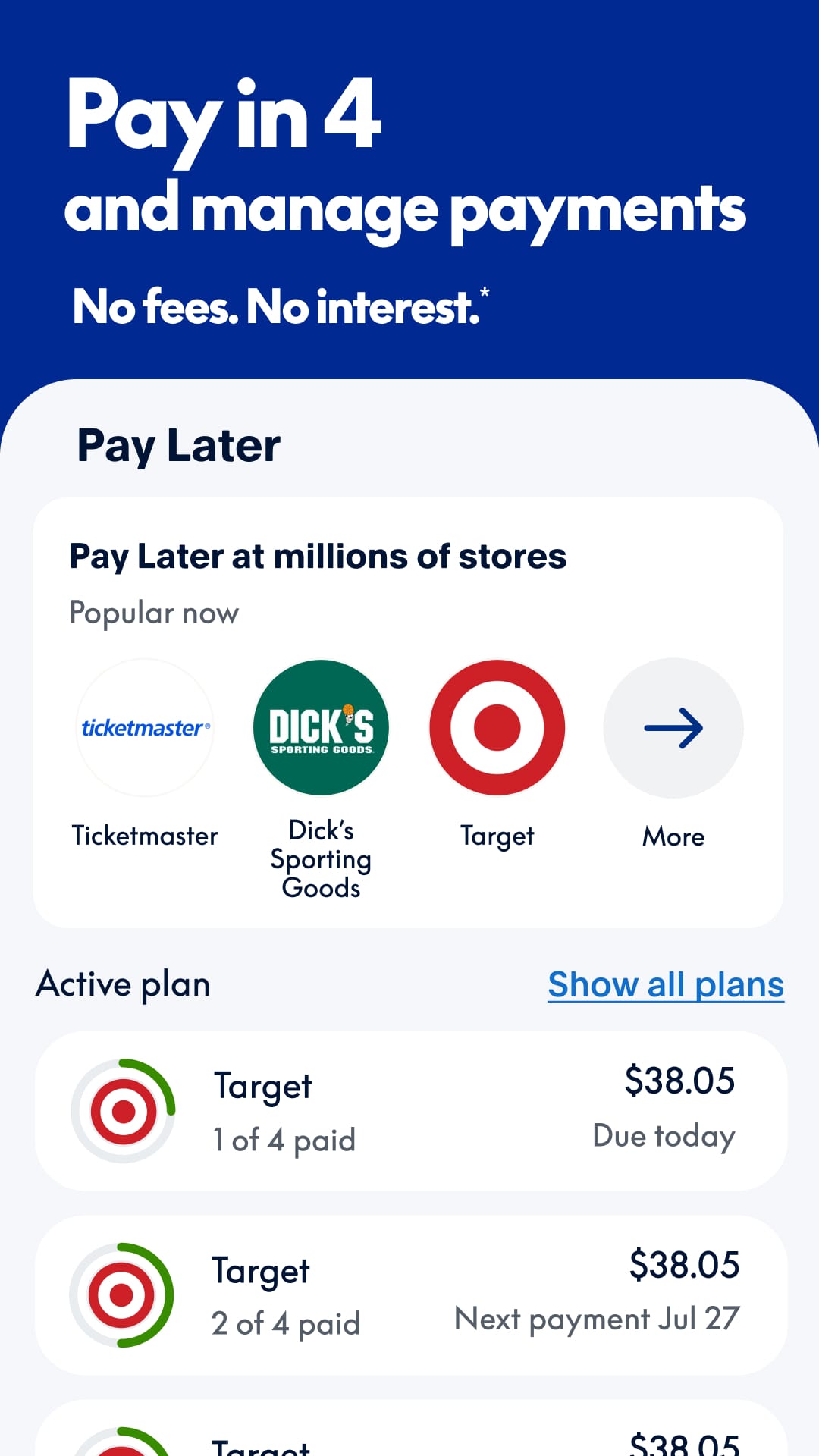This screenshot has width=819, height=1456.
Task: Open Dick's Sporting Goods store icon
Action: tap(321, 726)
